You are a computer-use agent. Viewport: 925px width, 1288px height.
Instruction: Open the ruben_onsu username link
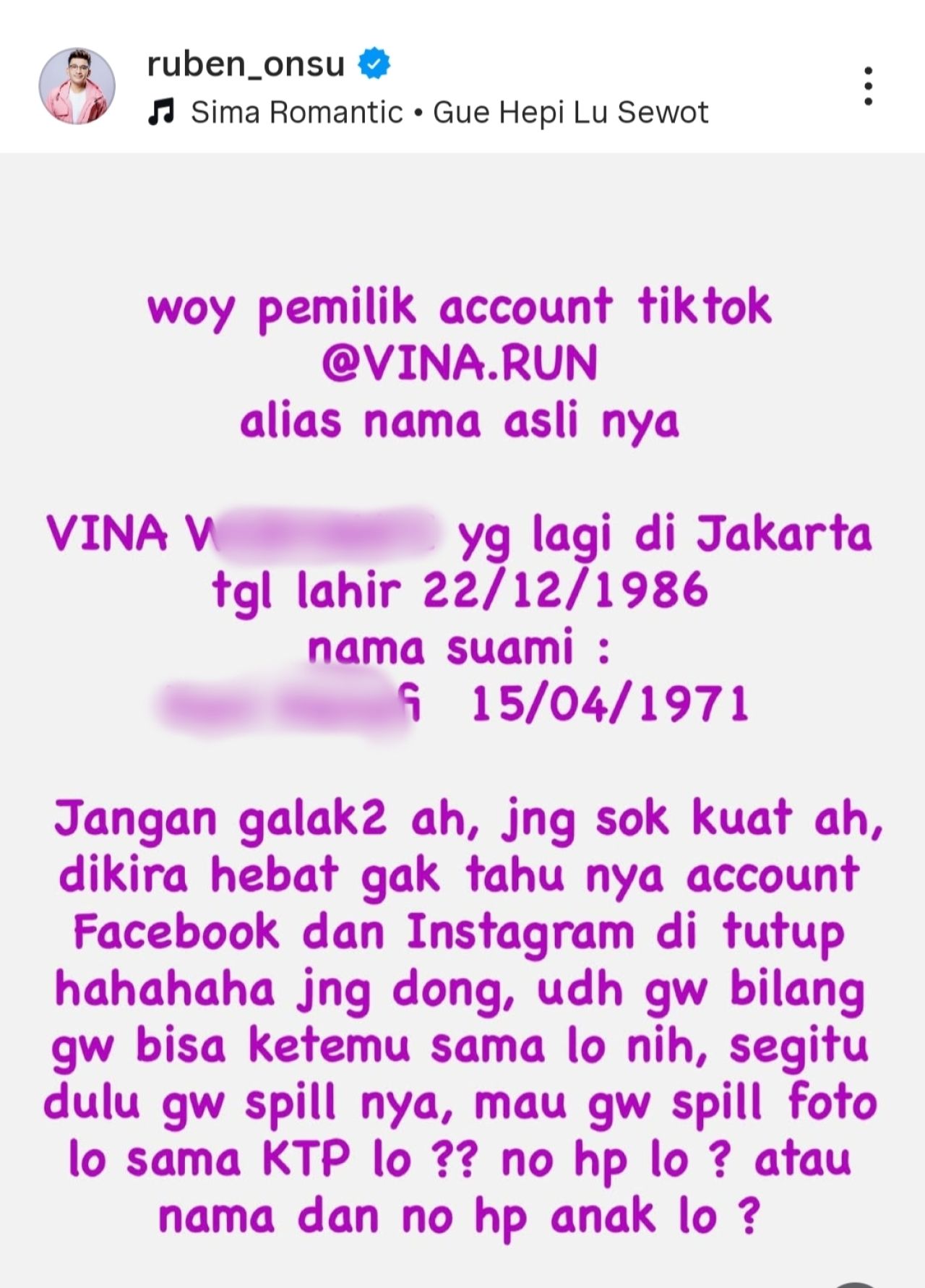click(246, 64)
